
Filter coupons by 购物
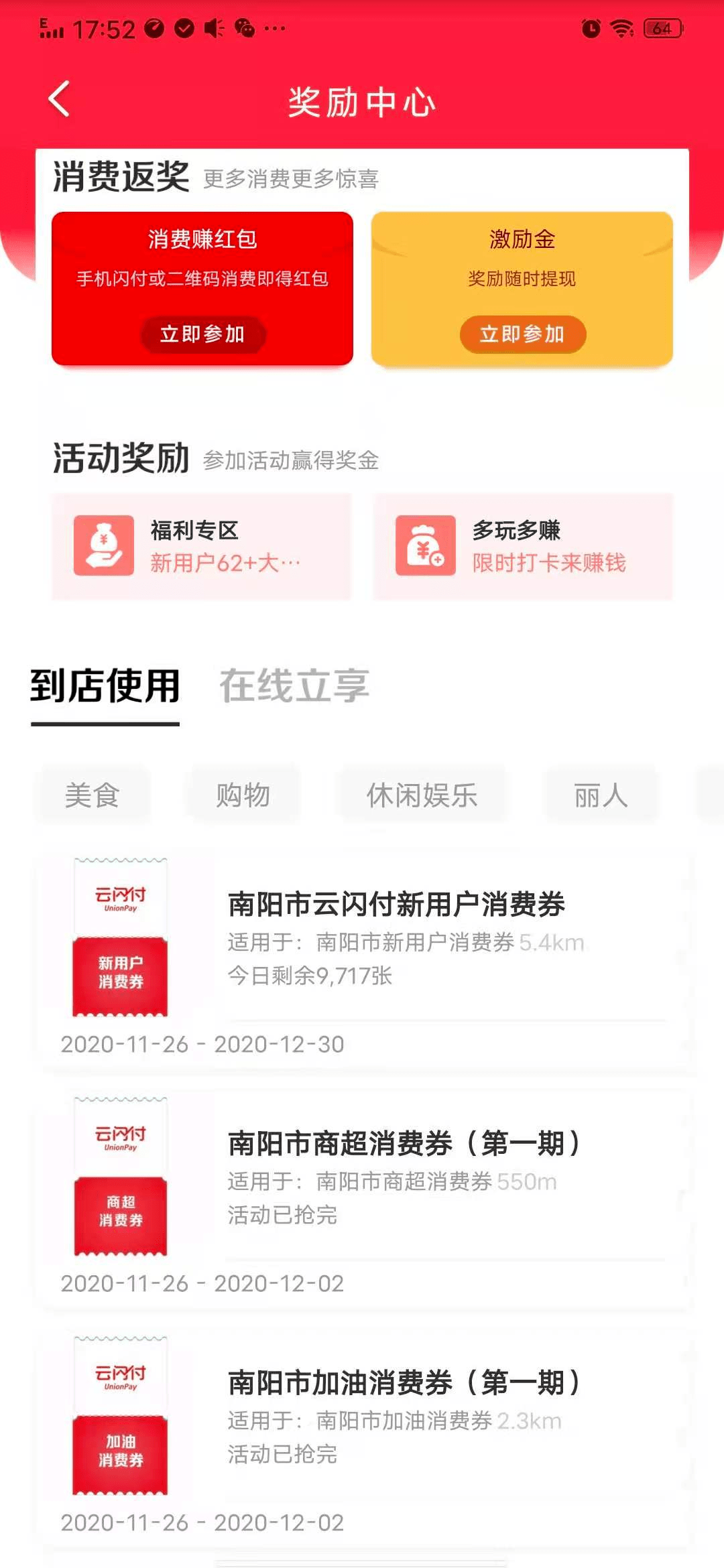pos(243,795)
